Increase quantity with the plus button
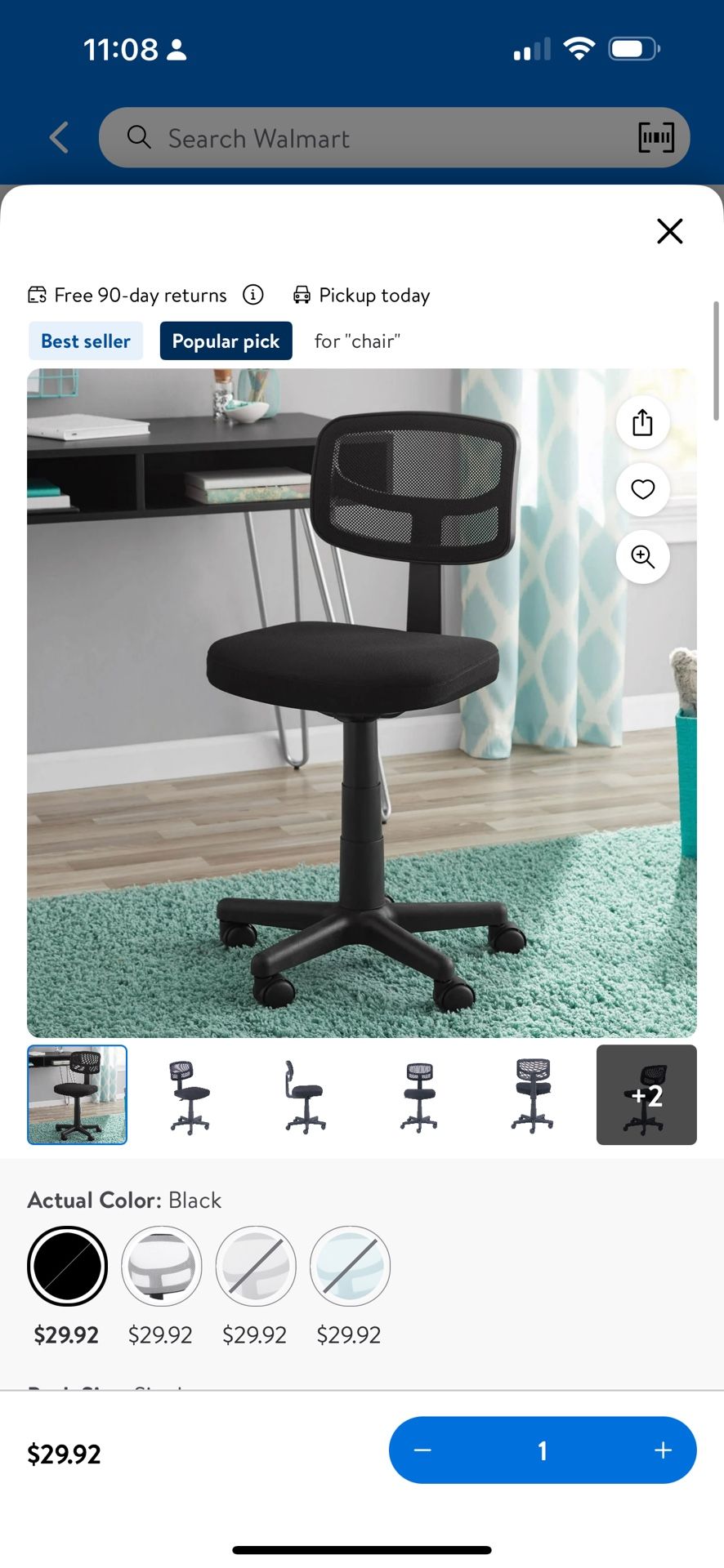 click(663, 1450)
